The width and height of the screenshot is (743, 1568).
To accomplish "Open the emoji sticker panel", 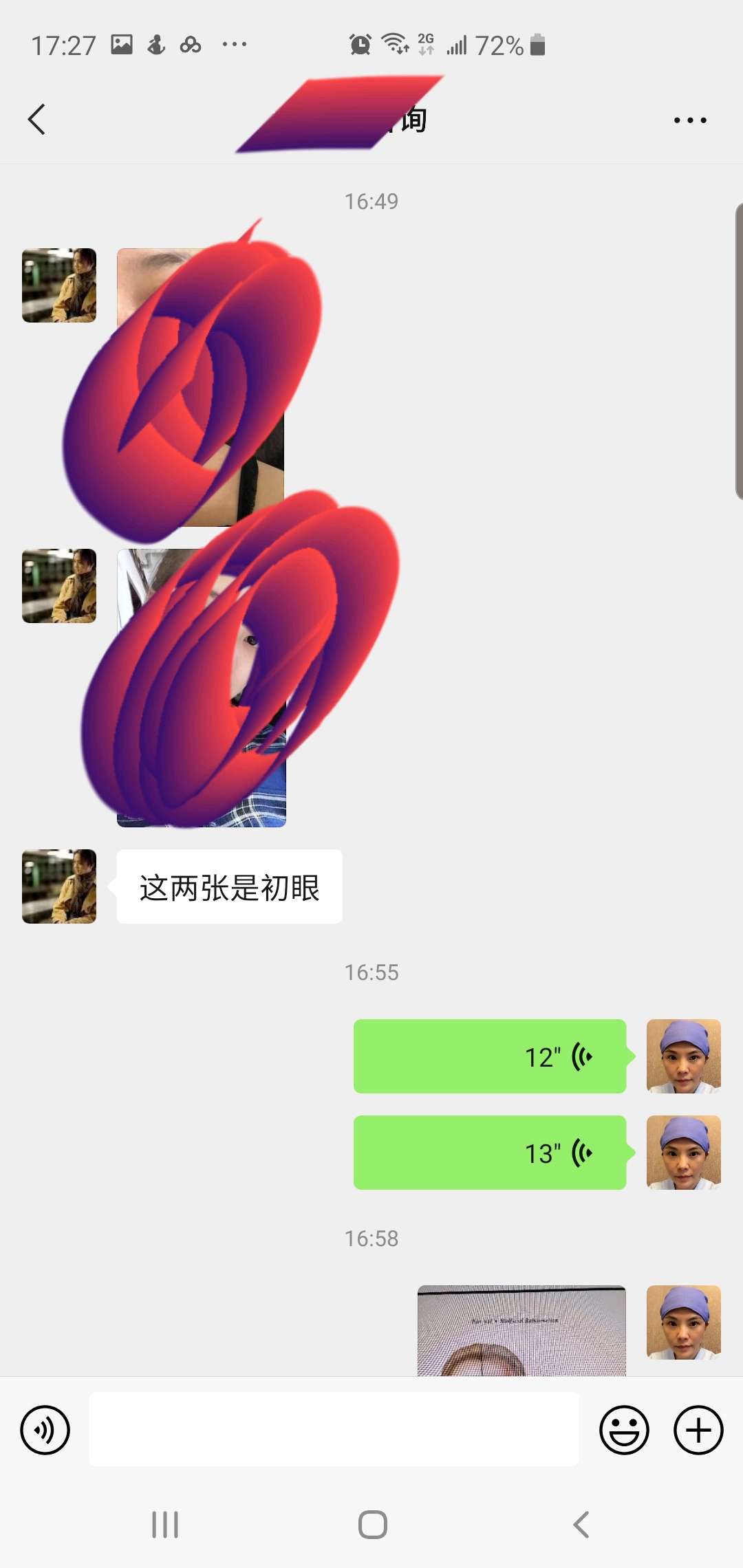I will (x=624, y=1430).
